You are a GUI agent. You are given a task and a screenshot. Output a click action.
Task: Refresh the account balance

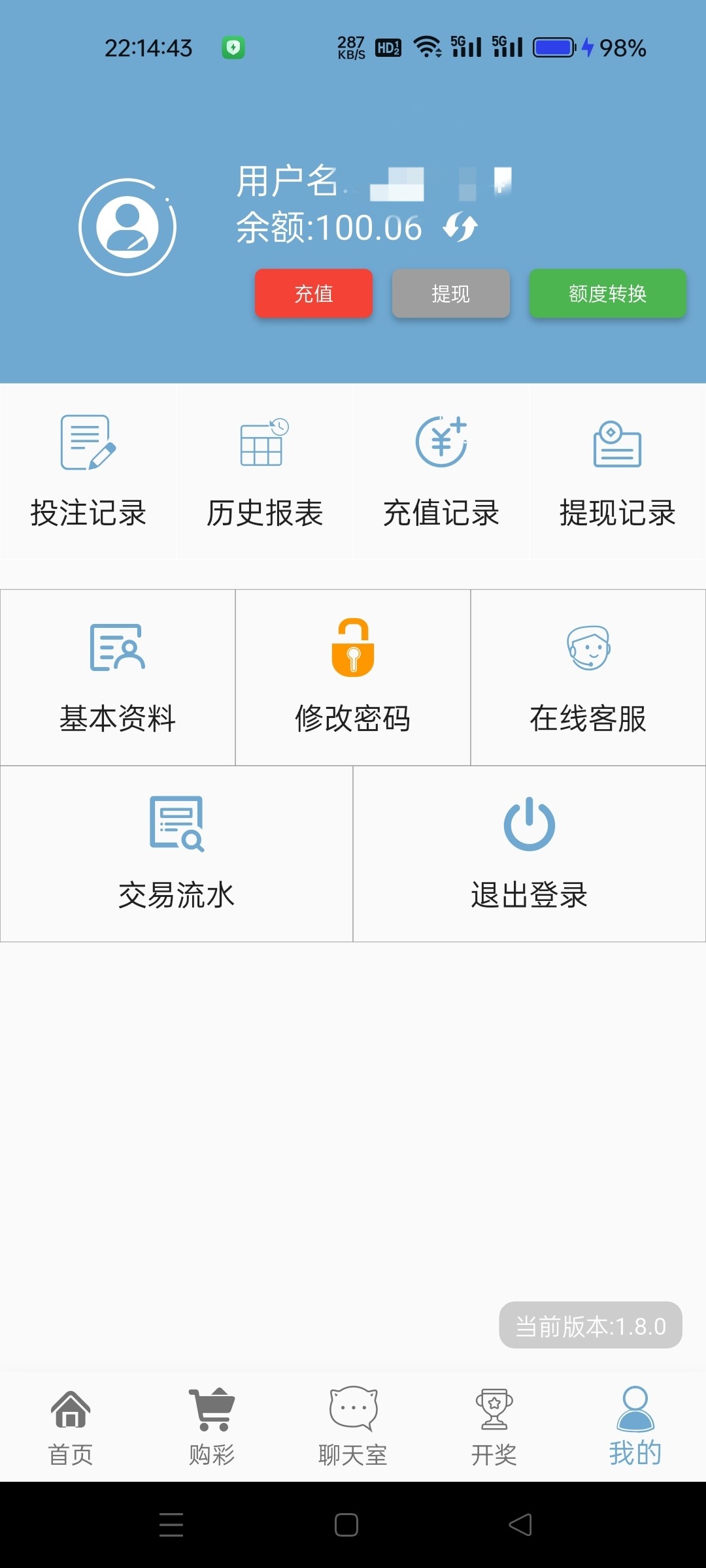pos(460,227)
